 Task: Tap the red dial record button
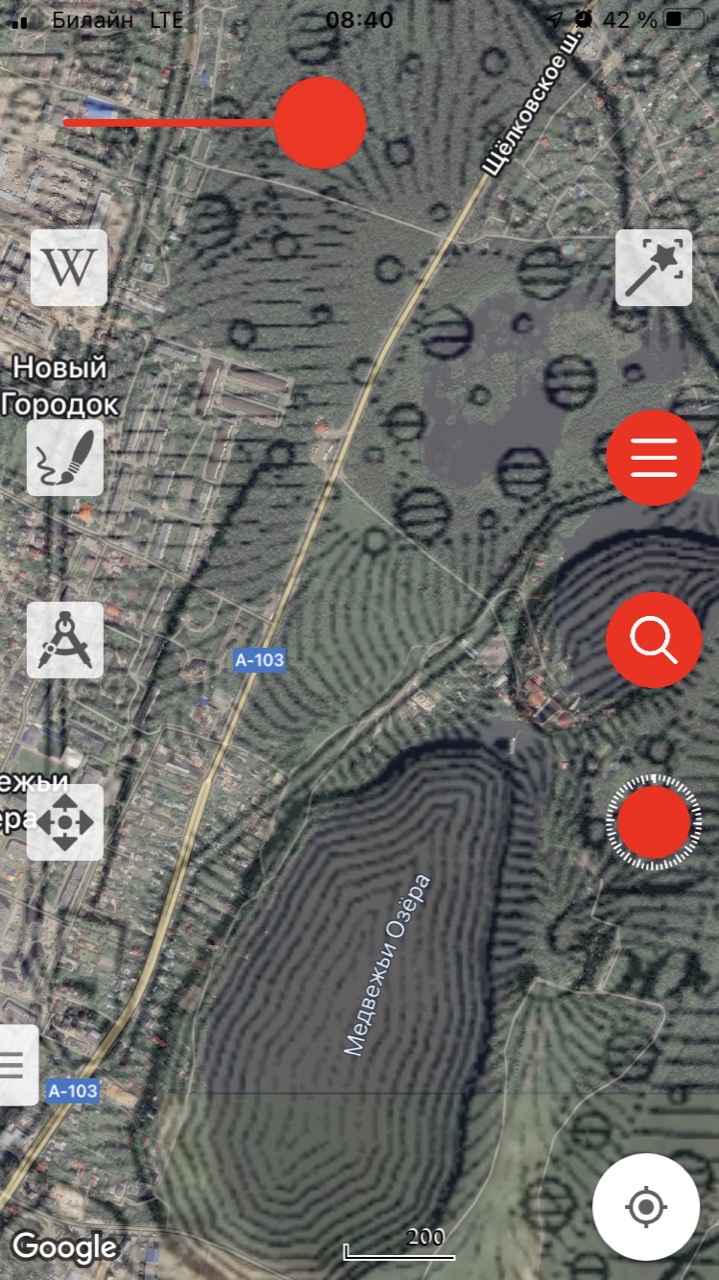coord(654,822)
